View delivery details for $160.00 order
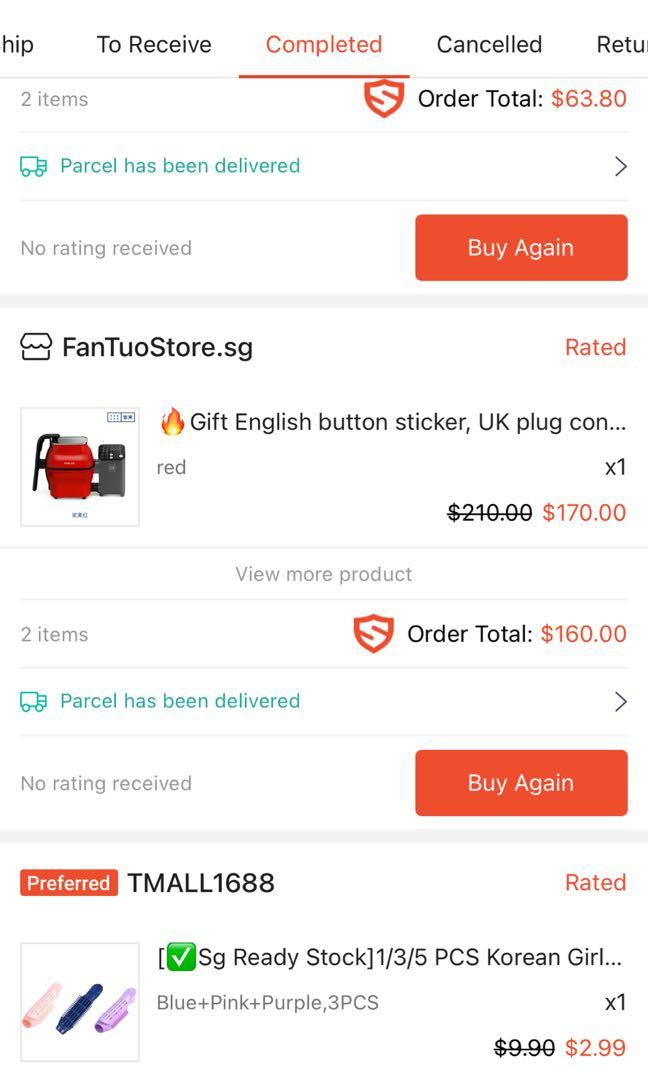Viewport: 648px width, 1080px height. [x=323, y=701]
